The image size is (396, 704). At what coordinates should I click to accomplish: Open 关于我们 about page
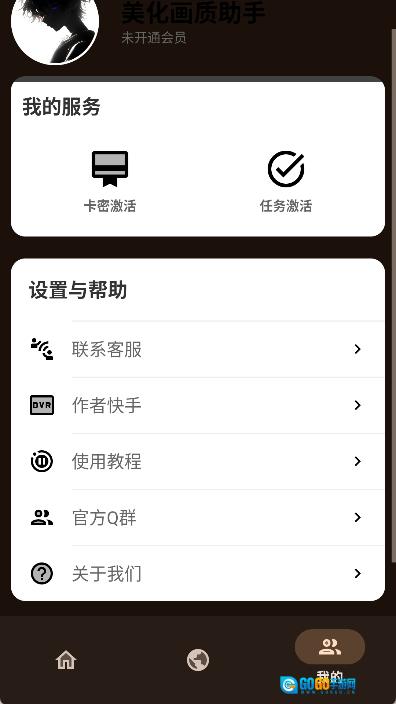pyautogui.click(x=198, y=573)
